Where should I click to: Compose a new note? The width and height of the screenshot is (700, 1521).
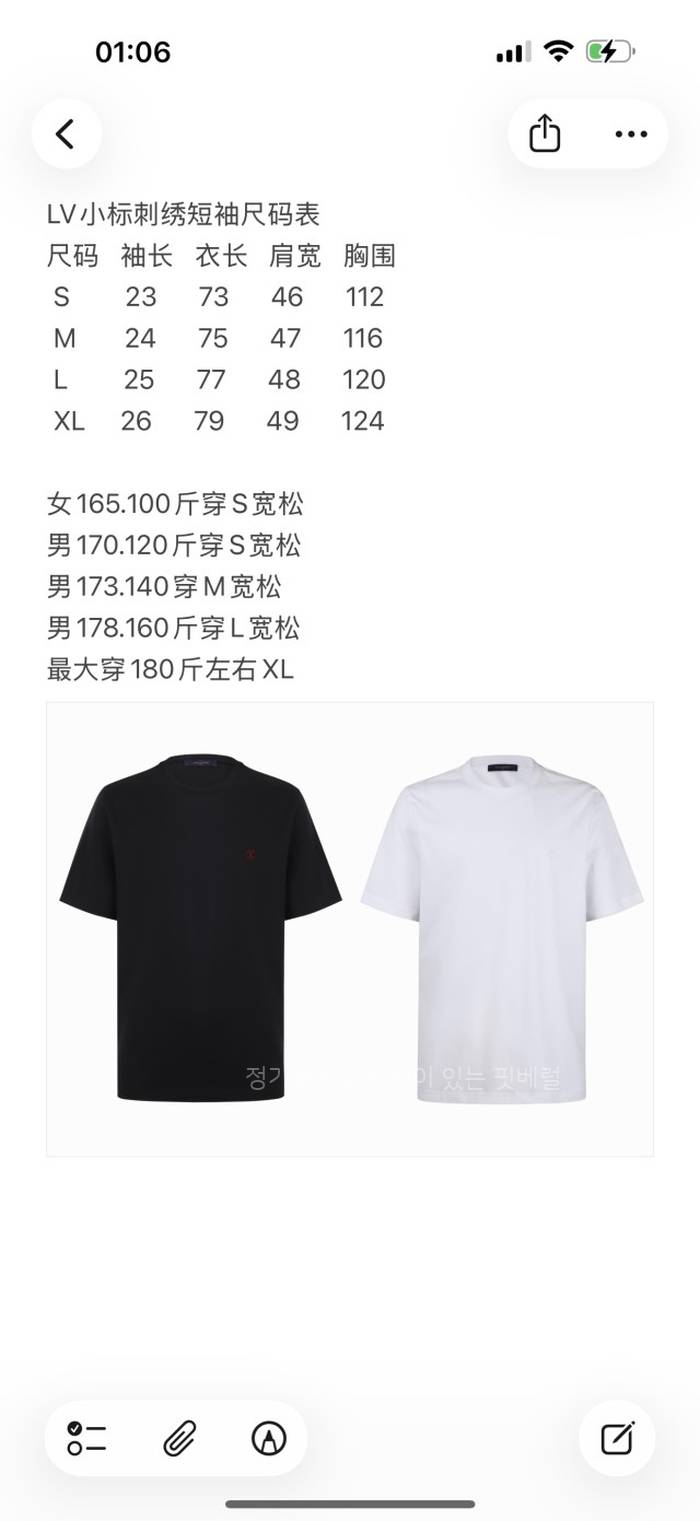(x=617, y=1438)
